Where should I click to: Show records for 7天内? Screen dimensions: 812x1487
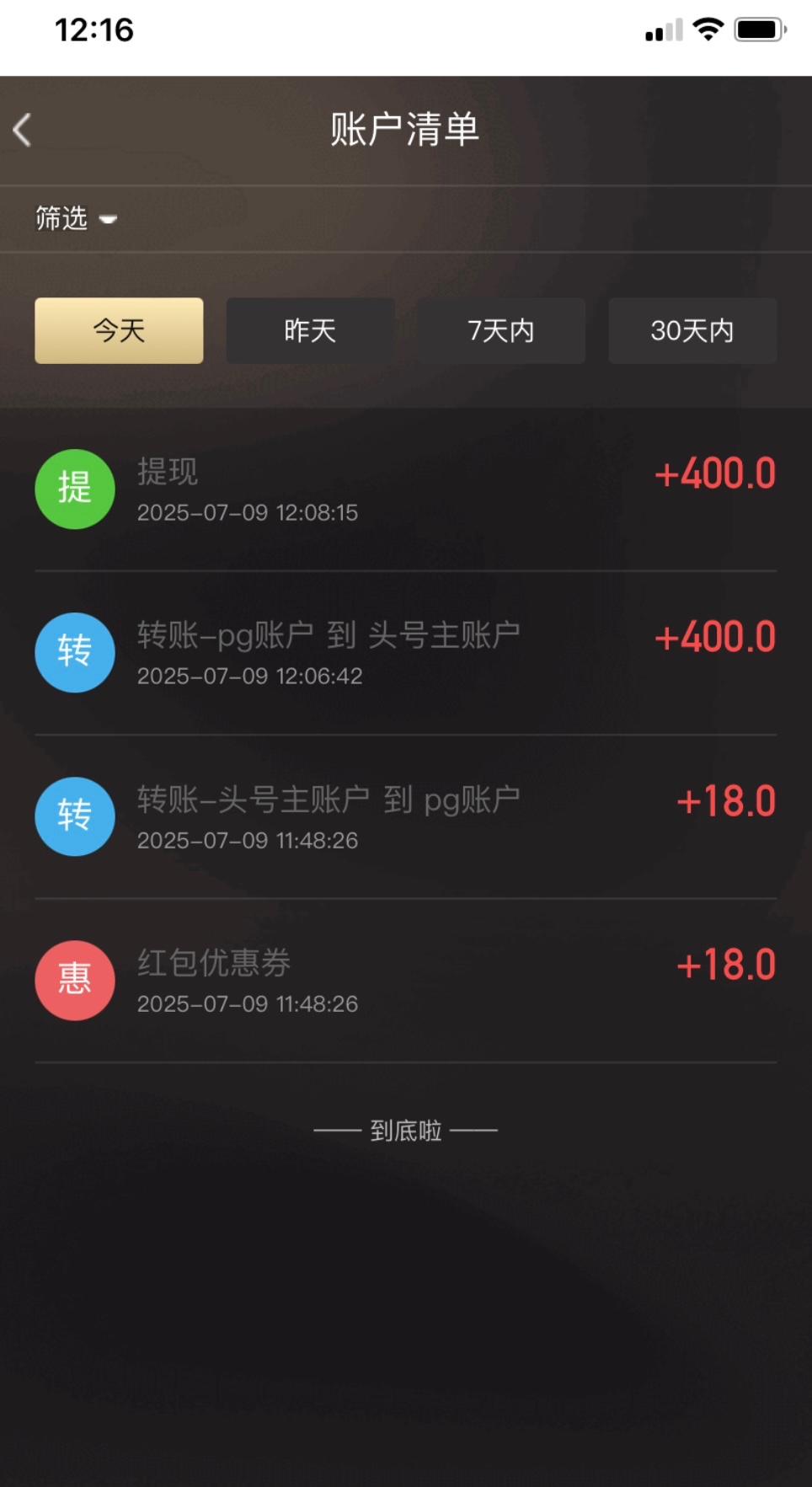click(501, 330)
